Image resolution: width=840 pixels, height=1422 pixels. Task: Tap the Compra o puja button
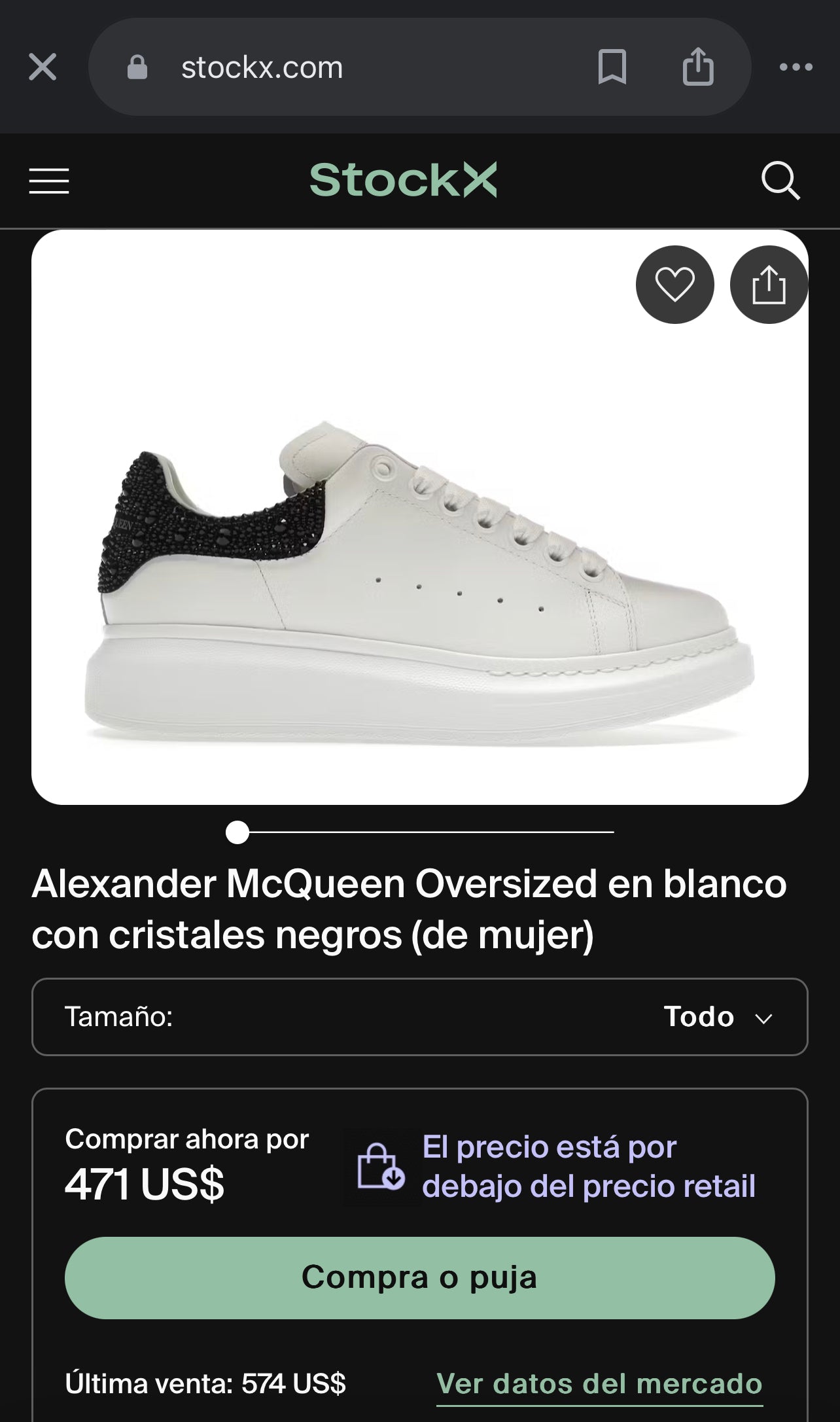point(419,1277)
